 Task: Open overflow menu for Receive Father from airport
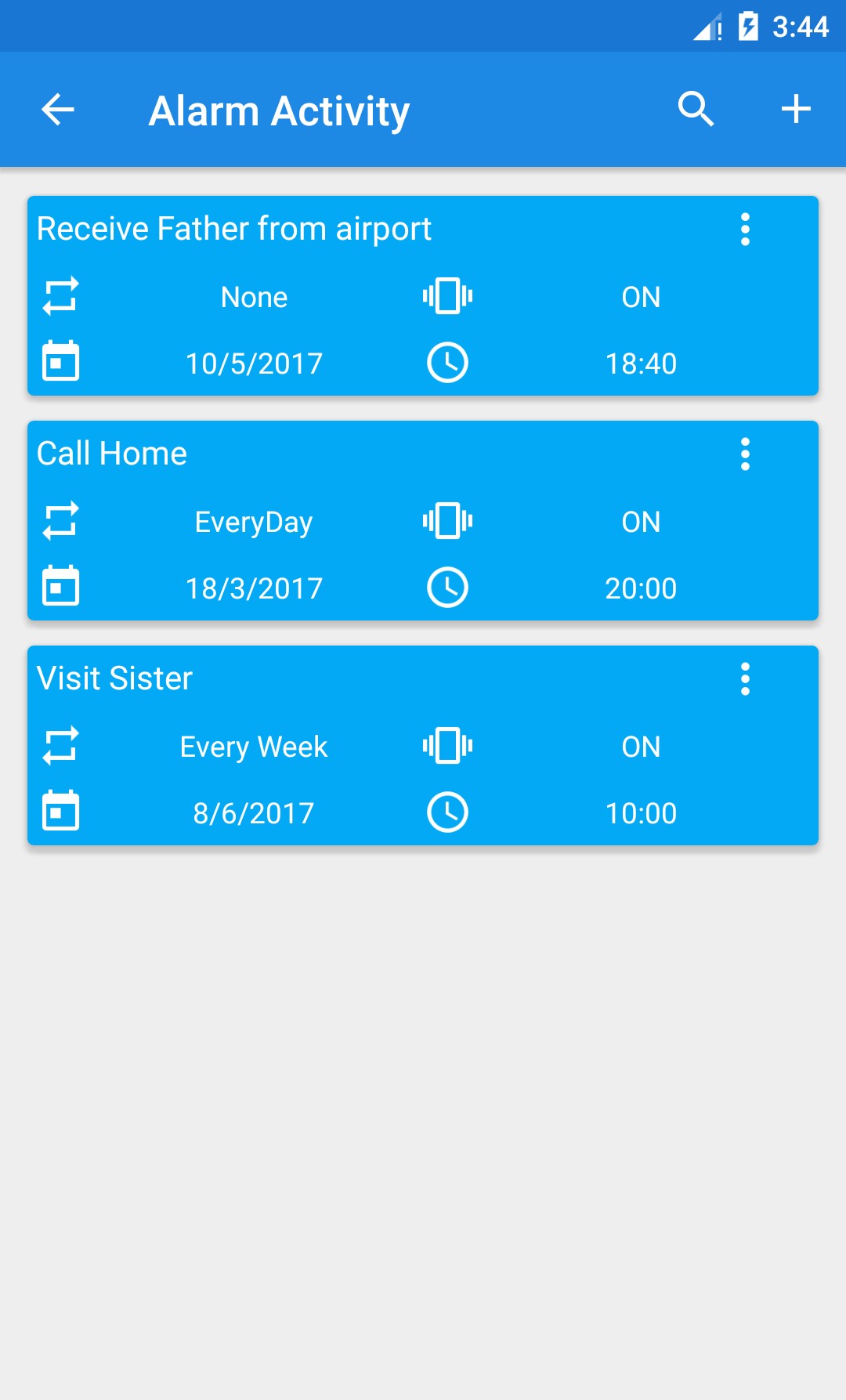[x=745, y=230]
